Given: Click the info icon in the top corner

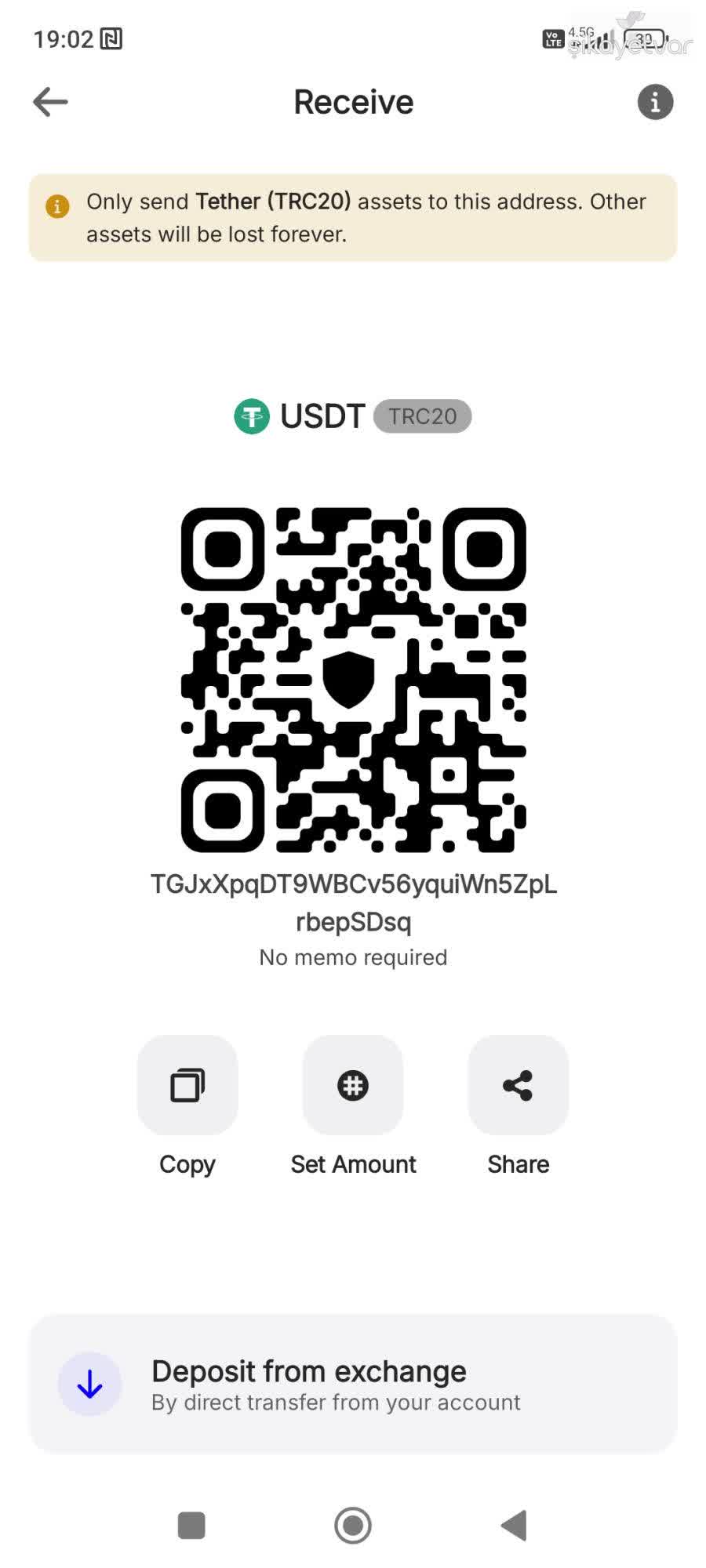Looking at the screenshot, I should click(x=655, y=101).
